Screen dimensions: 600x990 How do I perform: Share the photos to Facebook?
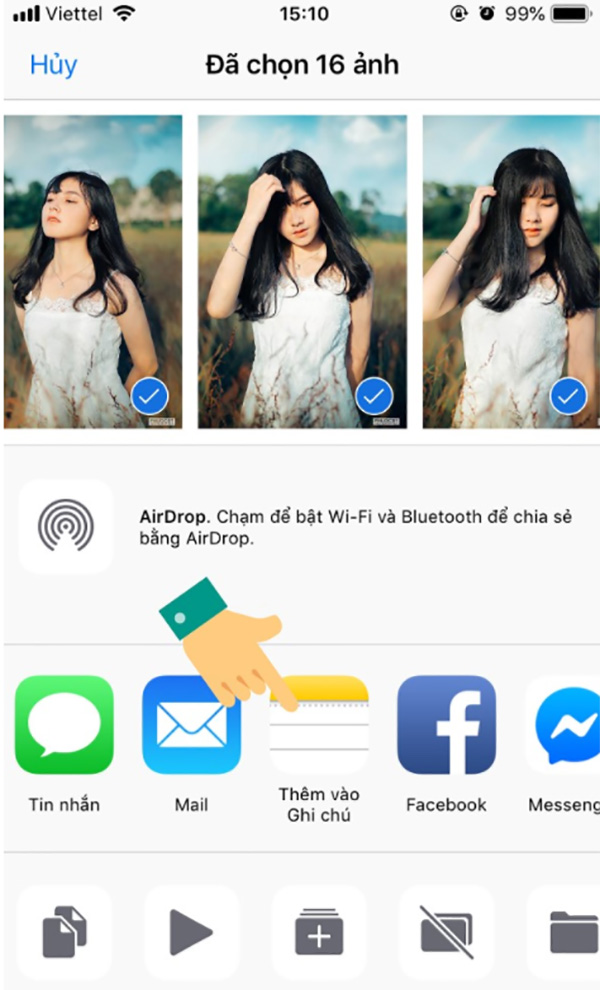click(x=447, y=725)
